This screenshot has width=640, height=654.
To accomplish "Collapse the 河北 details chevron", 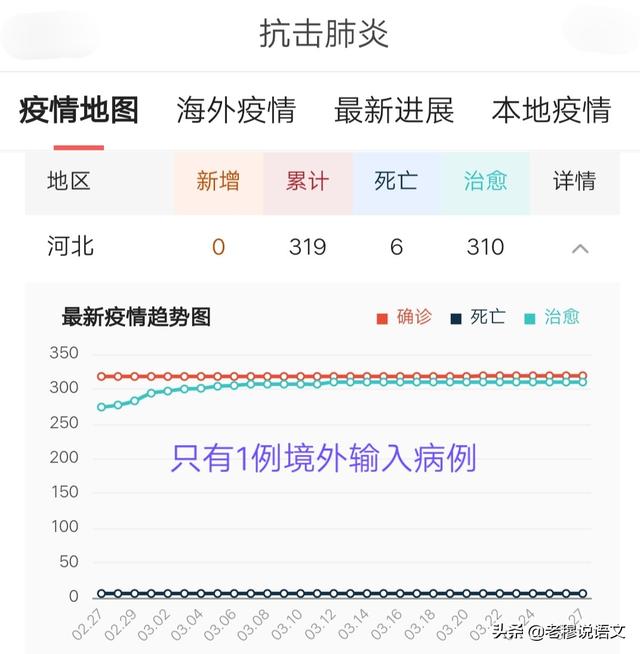I will click(x=579, y=248).
